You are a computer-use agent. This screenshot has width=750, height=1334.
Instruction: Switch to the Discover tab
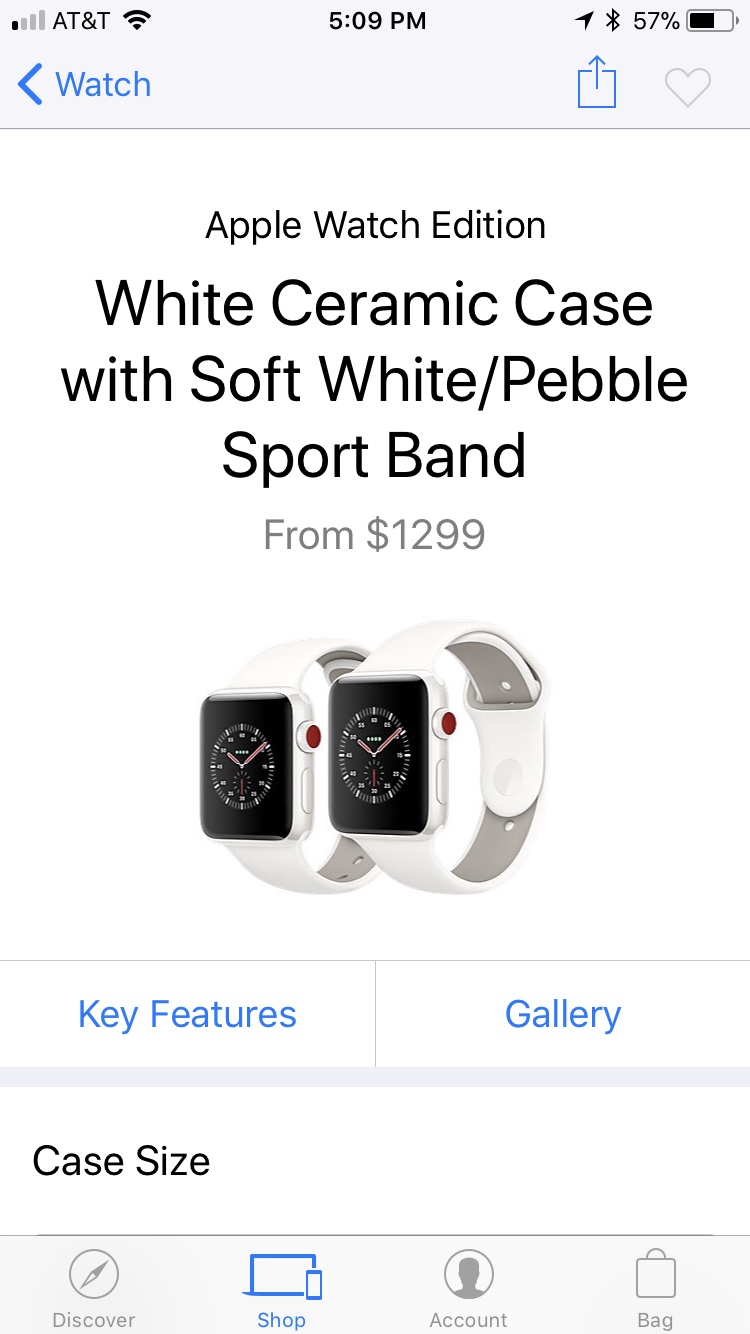[94, 1290]
